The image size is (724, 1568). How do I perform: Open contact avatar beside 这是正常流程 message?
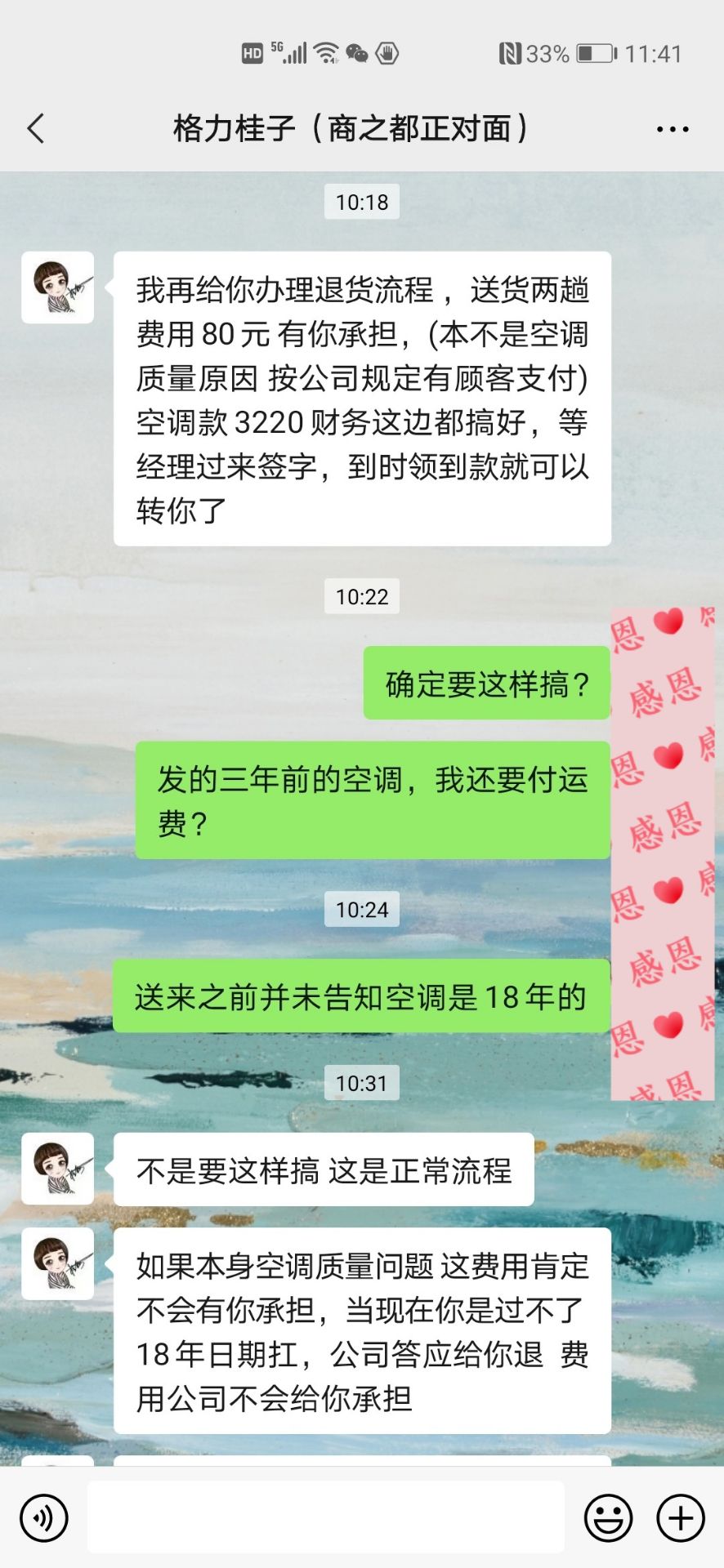point(57,1169)
